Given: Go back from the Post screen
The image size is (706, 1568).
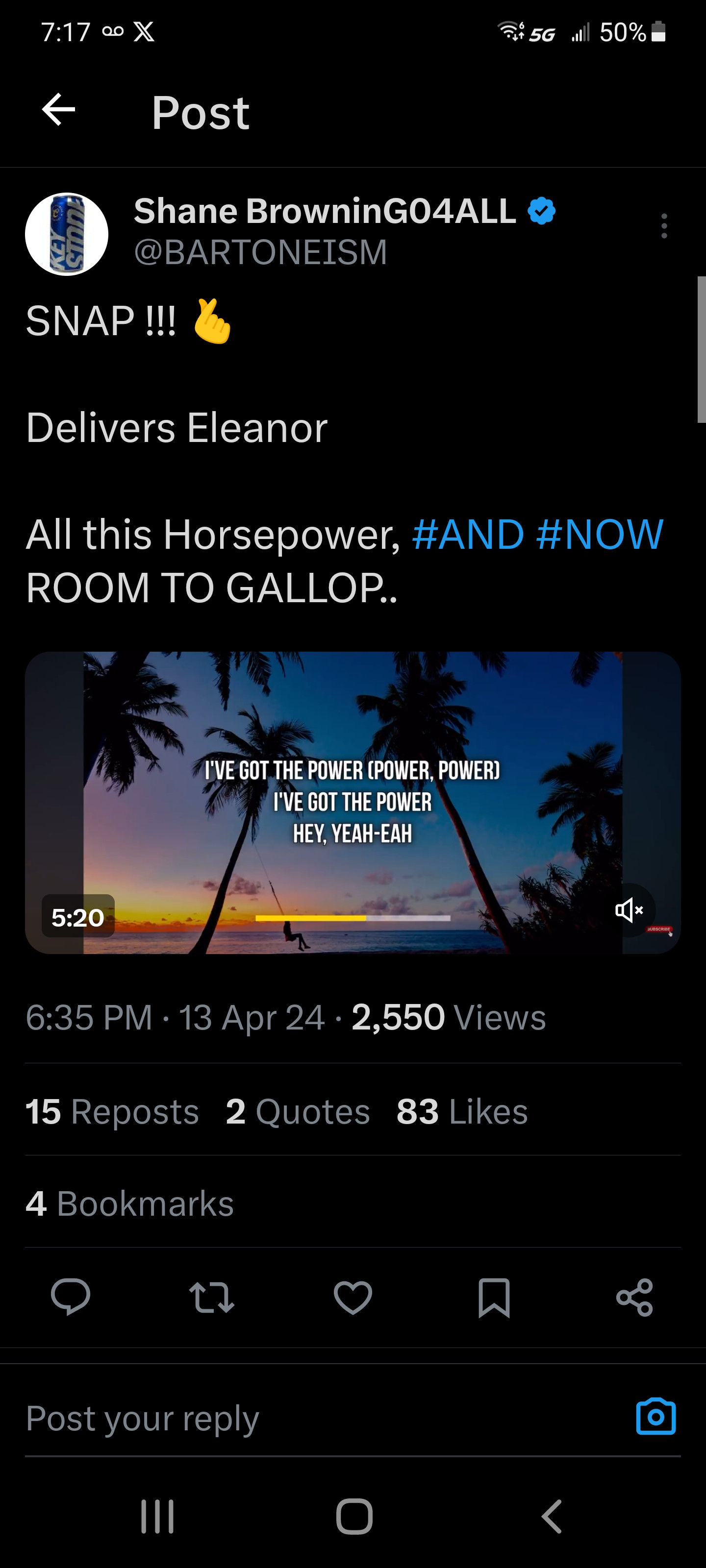Looking at the screenshot, I should (58, 110).
